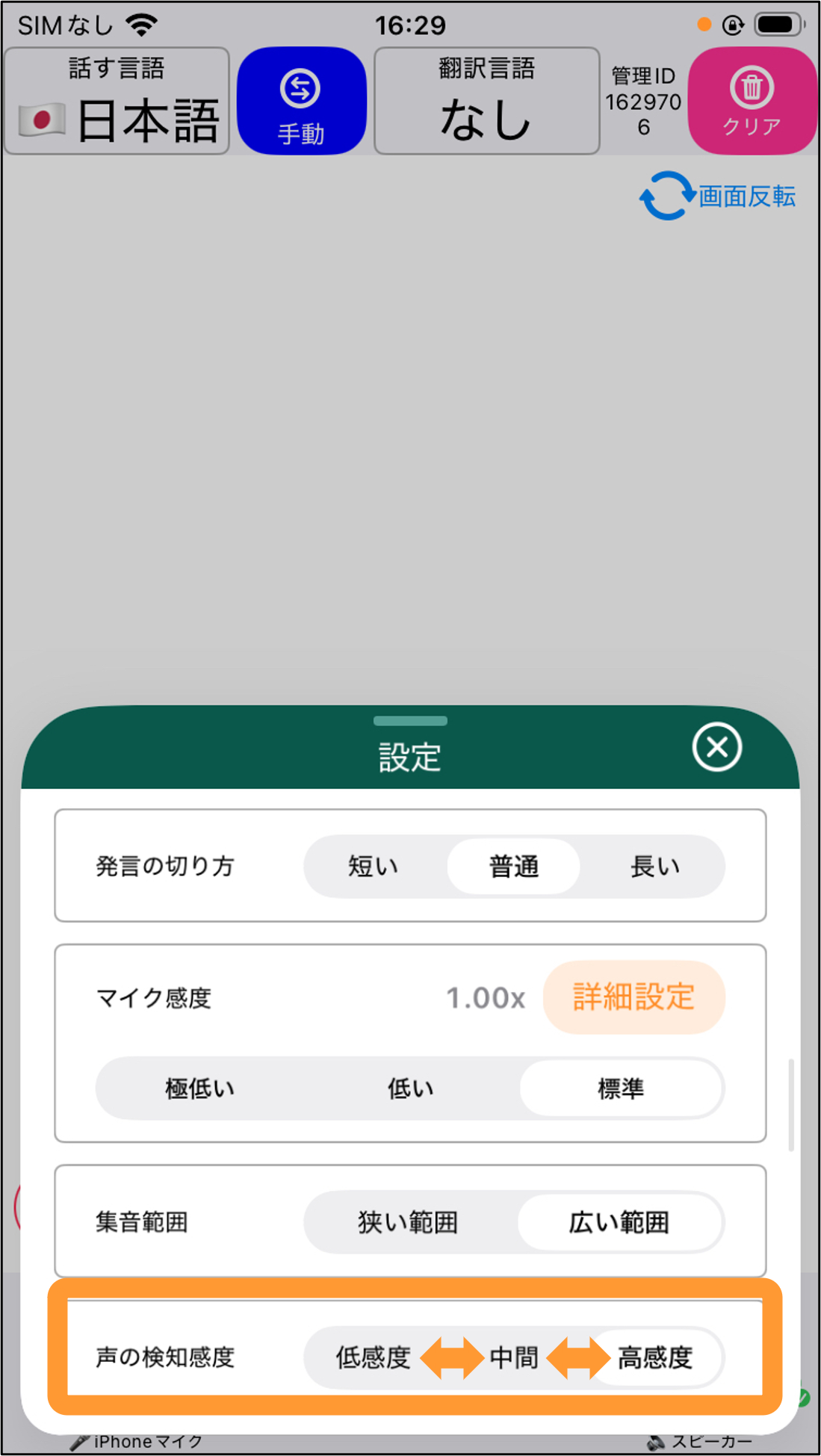821x1456 pixels.
Task: Switch マイク感度 to 低い
Action: coord(410,1088)
